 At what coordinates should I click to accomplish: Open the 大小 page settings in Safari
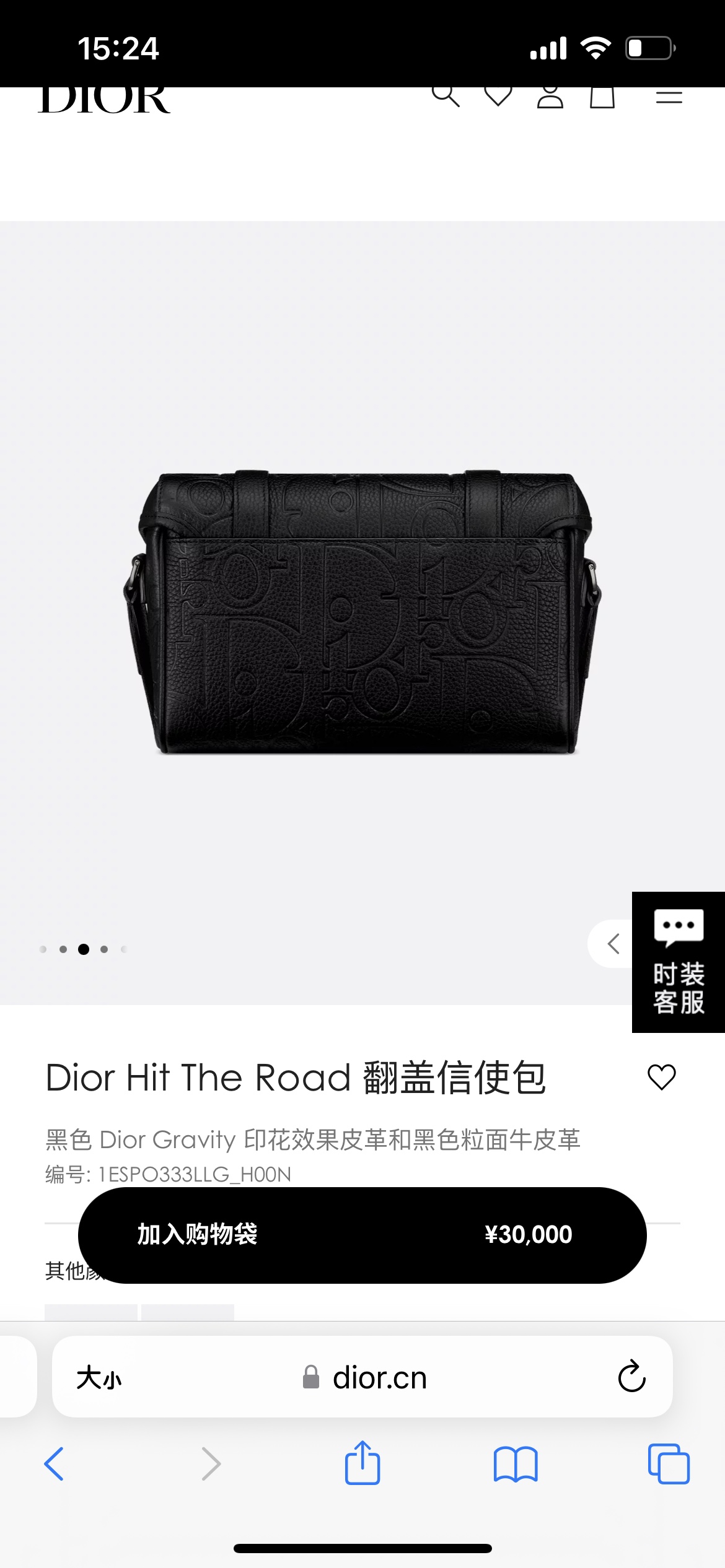pos(99,1378)
